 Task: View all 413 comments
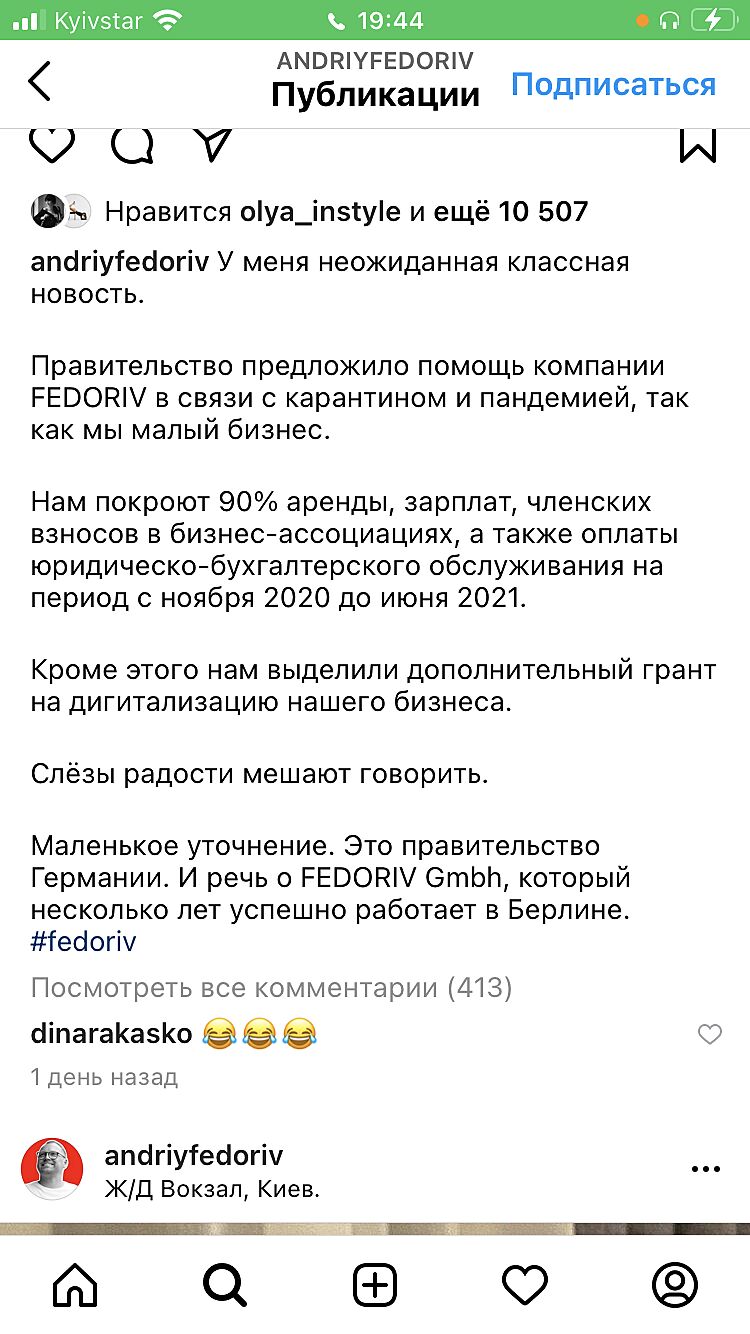[x=271, y=989]
